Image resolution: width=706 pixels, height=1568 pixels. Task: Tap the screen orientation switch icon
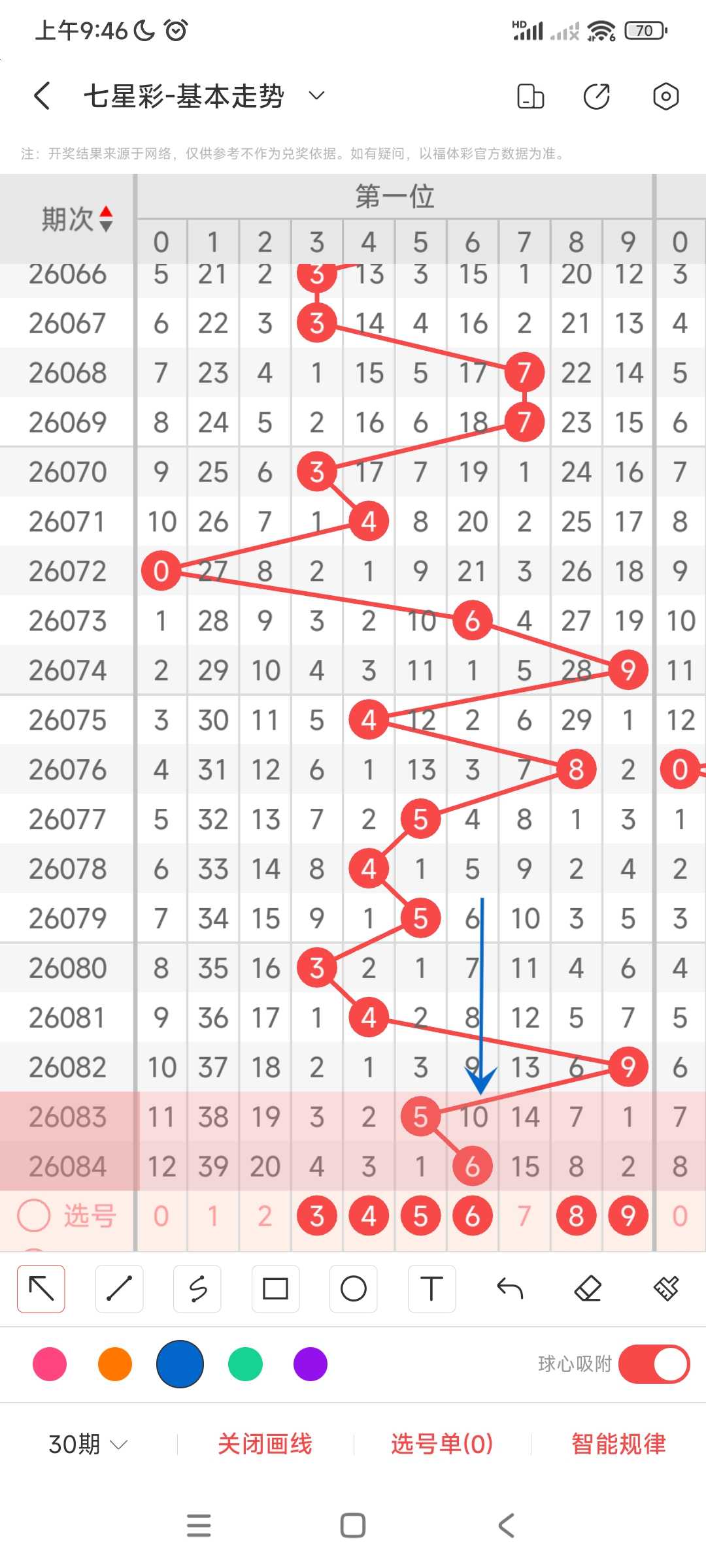click(530, 97)
